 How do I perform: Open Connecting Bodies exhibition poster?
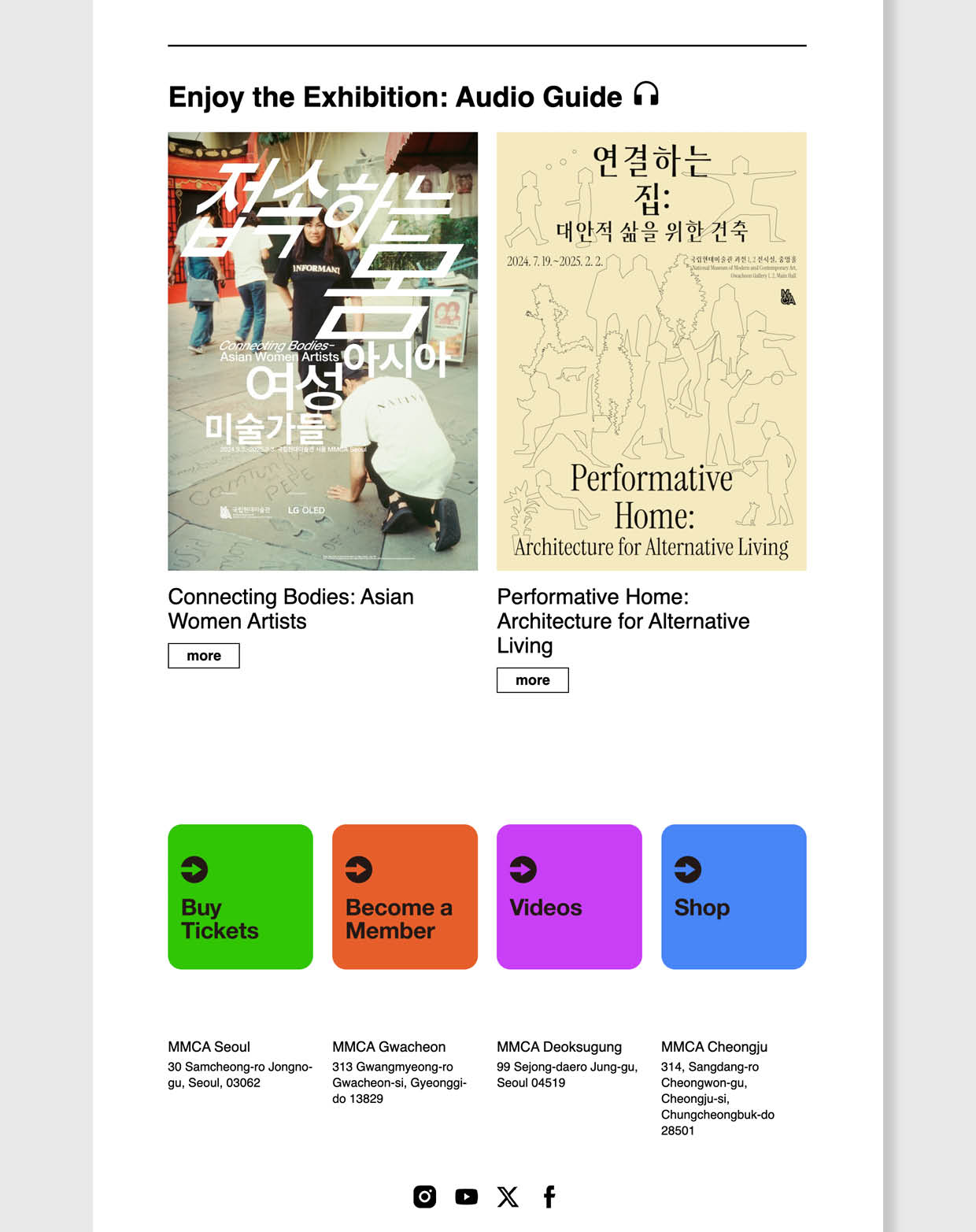[323, 351]
